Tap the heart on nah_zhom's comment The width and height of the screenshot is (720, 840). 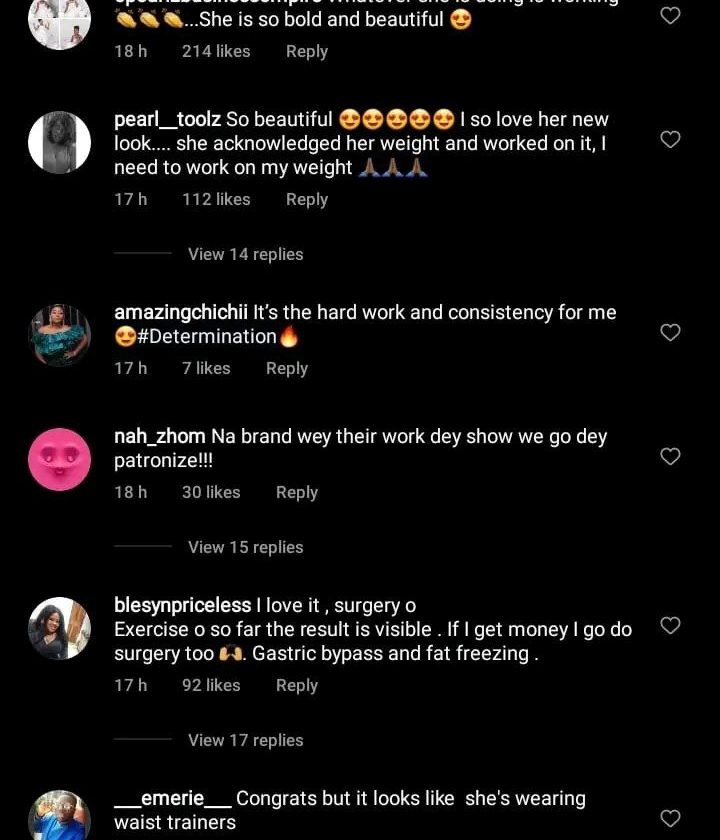[671, 456]
